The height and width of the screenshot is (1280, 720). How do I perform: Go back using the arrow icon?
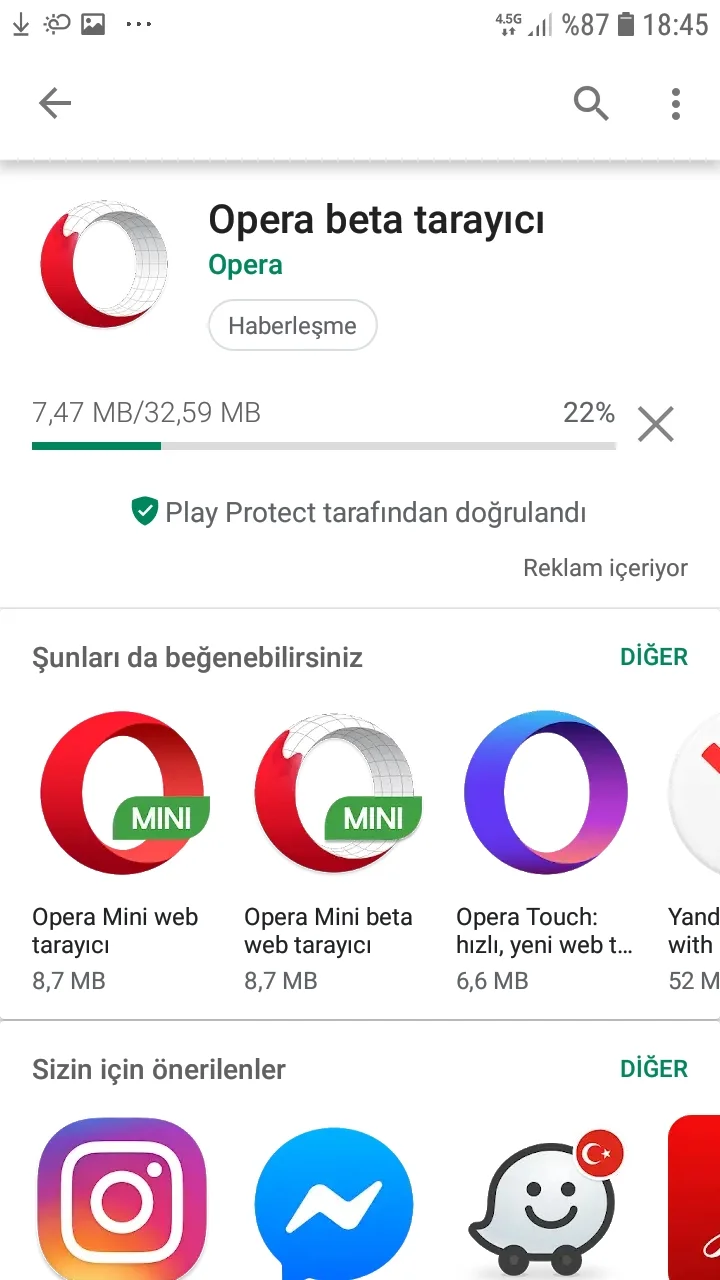coord(55,103)
